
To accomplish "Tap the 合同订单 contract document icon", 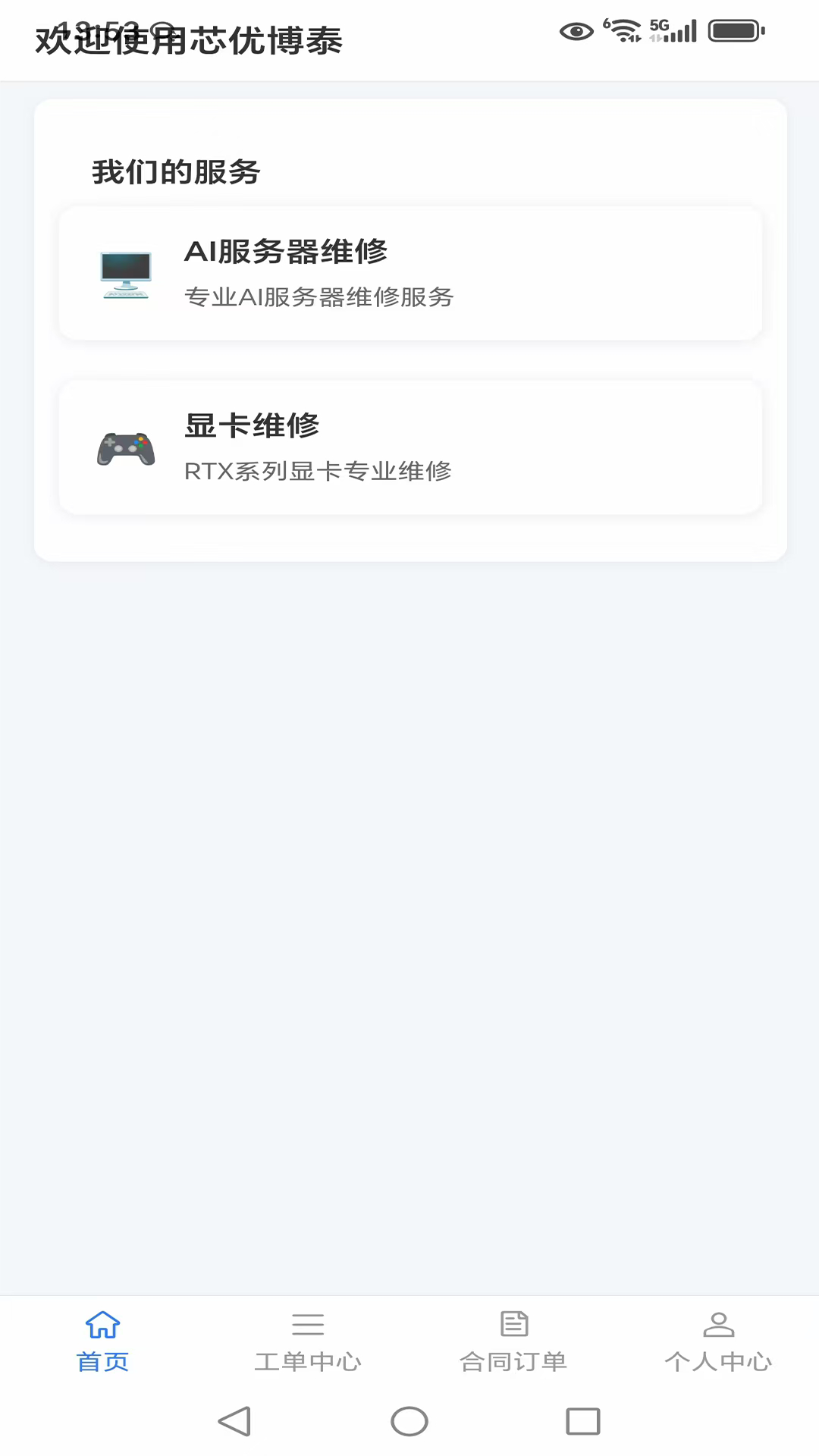I will 514,1324.
